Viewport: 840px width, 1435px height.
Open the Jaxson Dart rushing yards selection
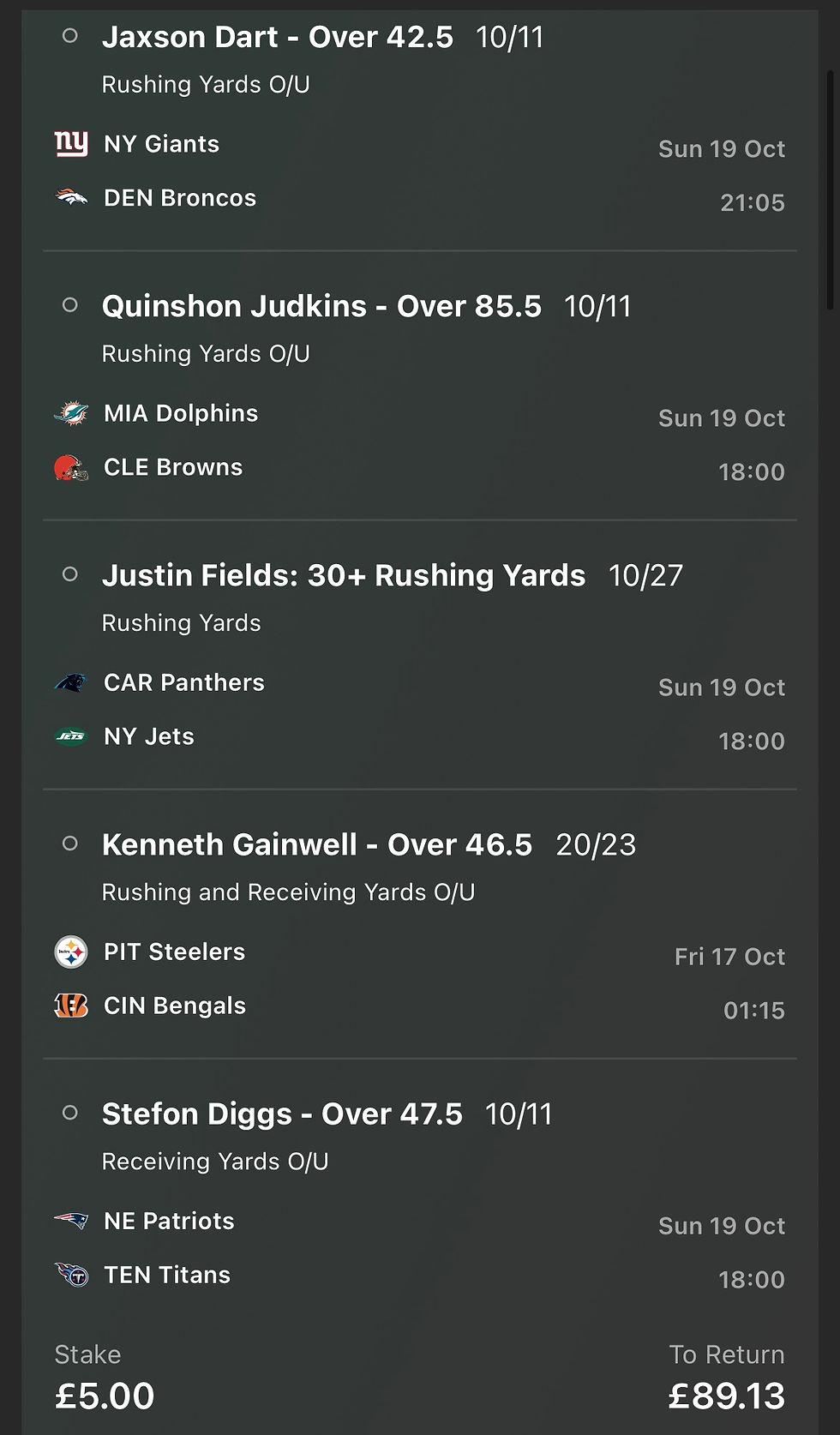pos(277,38)
